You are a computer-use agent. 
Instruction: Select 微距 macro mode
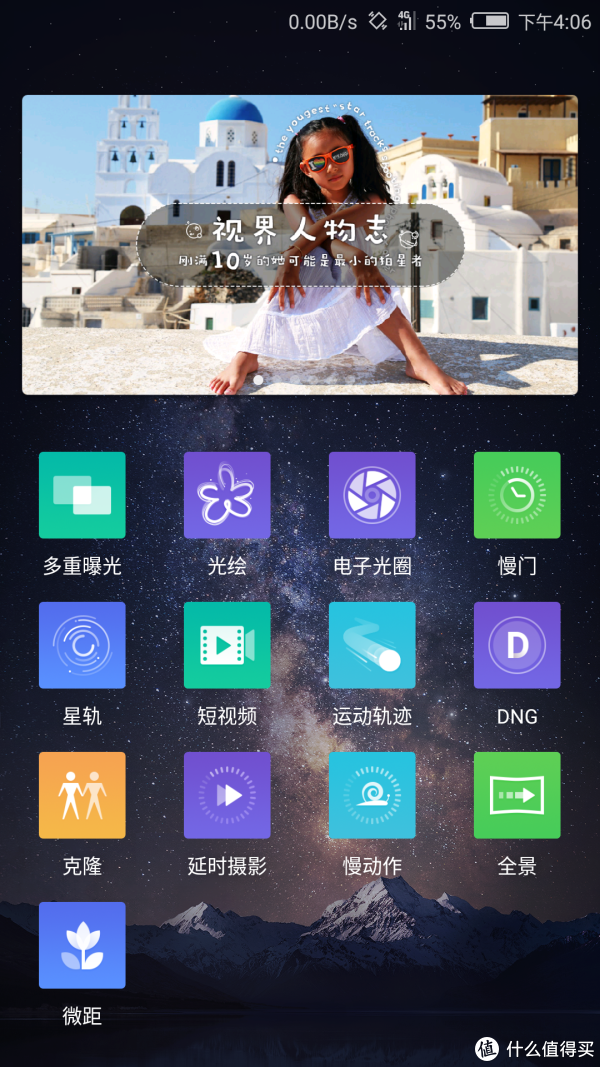coord(82,945)
